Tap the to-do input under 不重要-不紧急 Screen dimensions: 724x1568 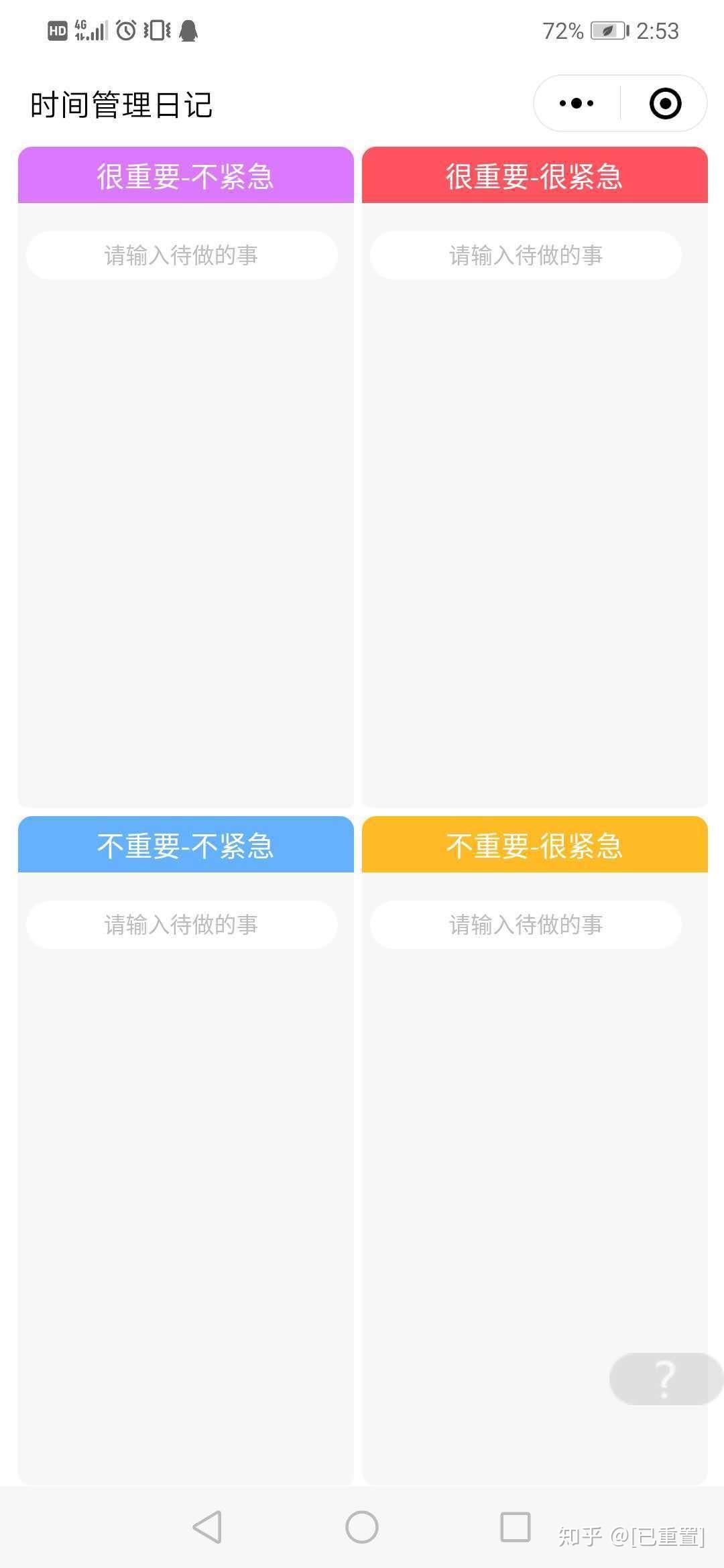point(182,925)
